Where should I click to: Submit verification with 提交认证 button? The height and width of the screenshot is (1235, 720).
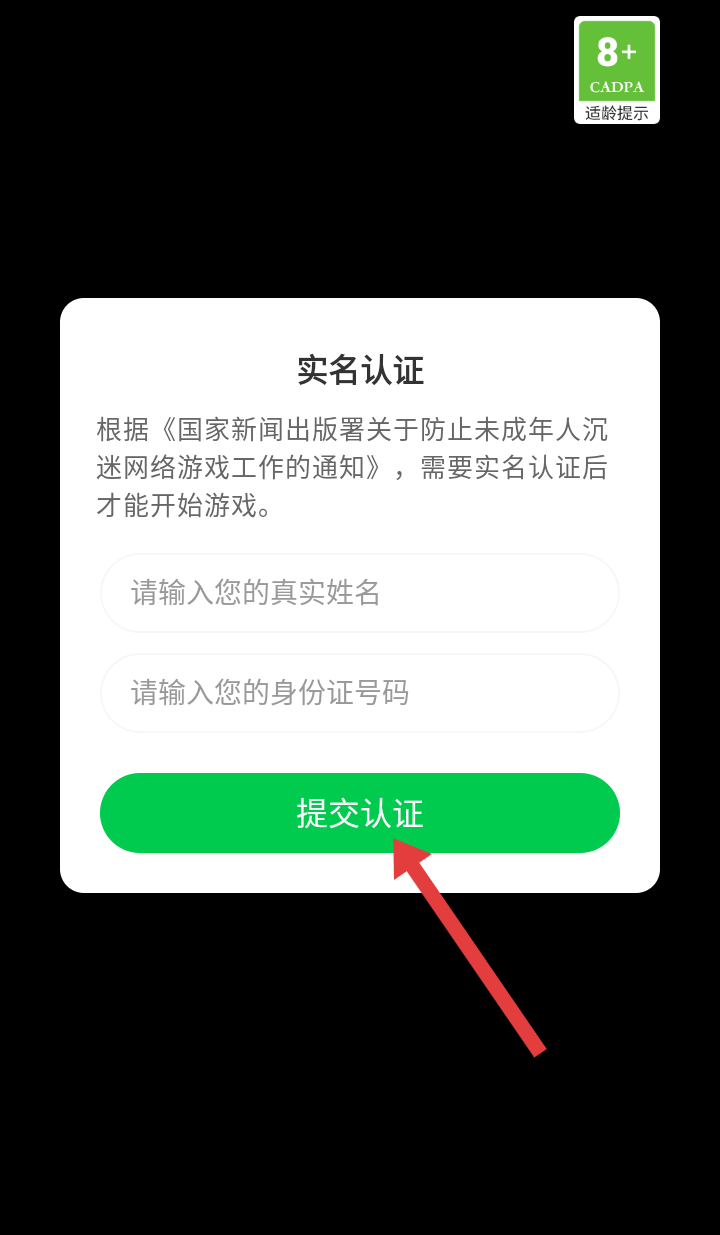coord(360,813)
